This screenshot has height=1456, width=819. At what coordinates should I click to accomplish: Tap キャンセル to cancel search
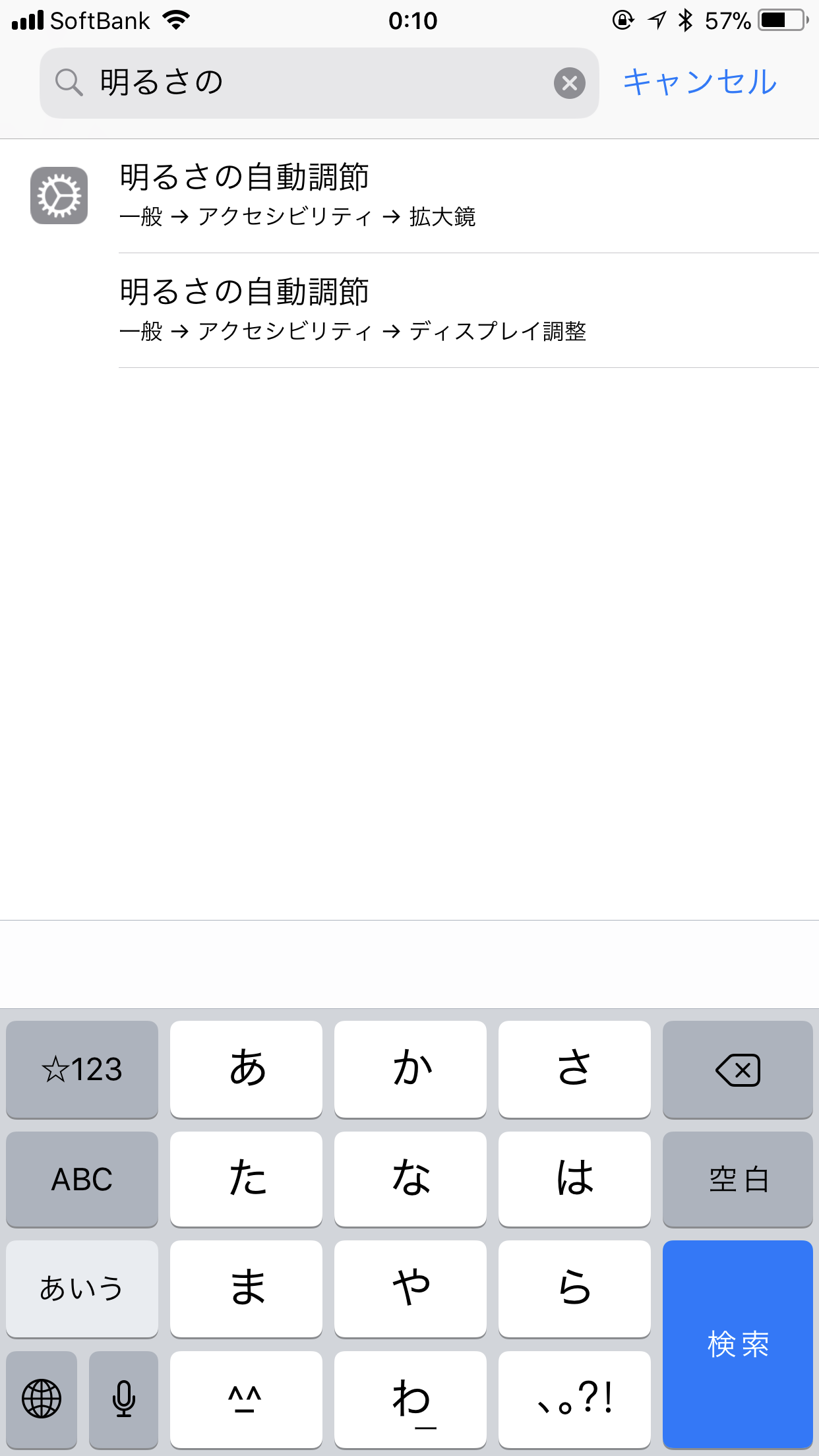point(700,83)
